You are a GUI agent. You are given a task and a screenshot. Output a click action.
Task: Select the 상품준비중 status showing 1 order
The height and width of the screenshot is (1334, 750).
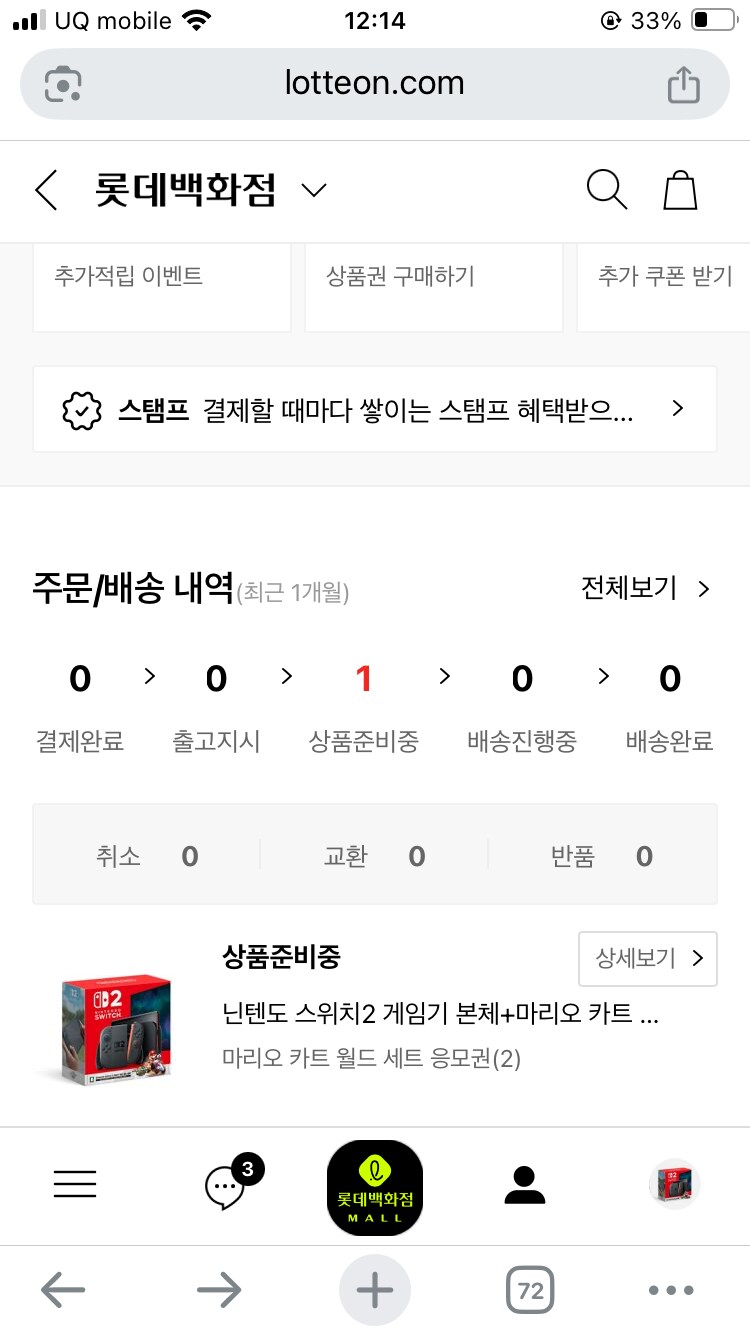point(363,700)
